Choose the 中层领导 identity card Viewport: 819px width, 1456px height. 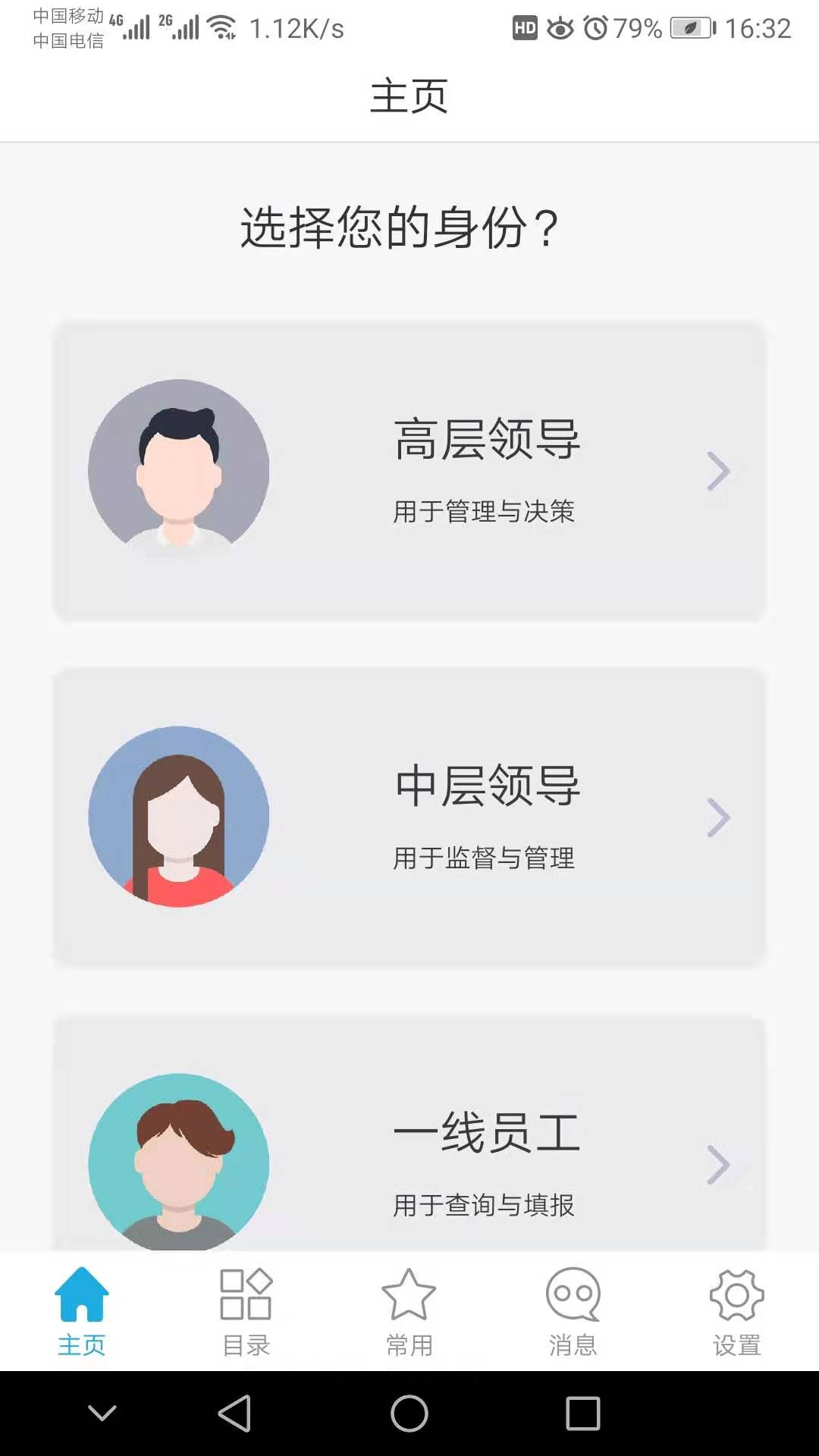coord(409,817)
